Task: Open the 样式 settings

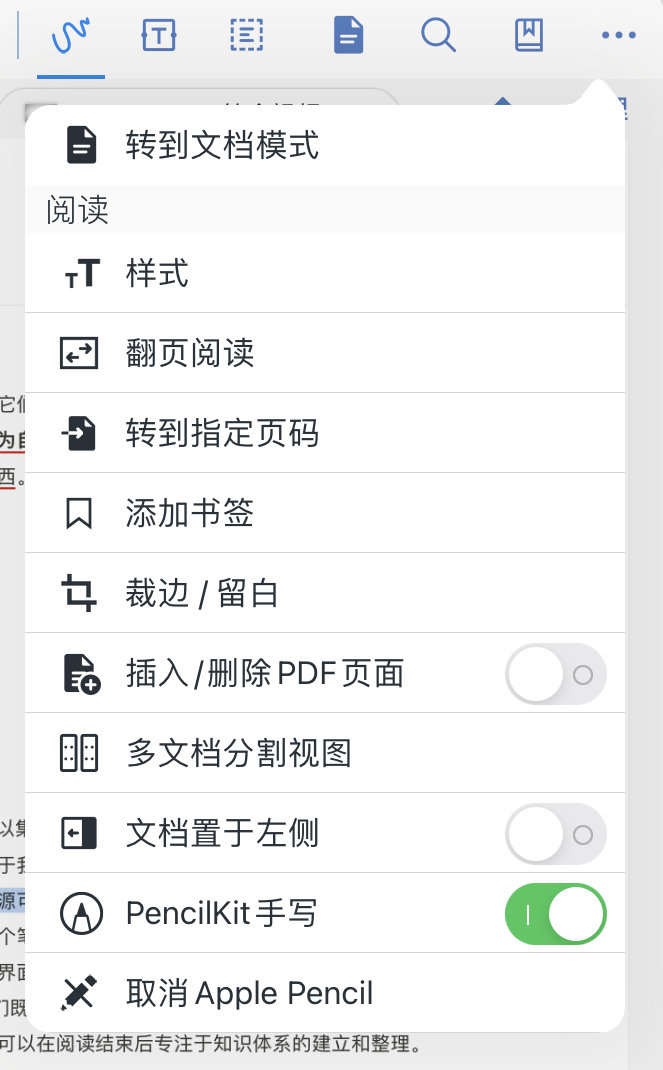Action: pyautogui.click(x=325, y=273)
